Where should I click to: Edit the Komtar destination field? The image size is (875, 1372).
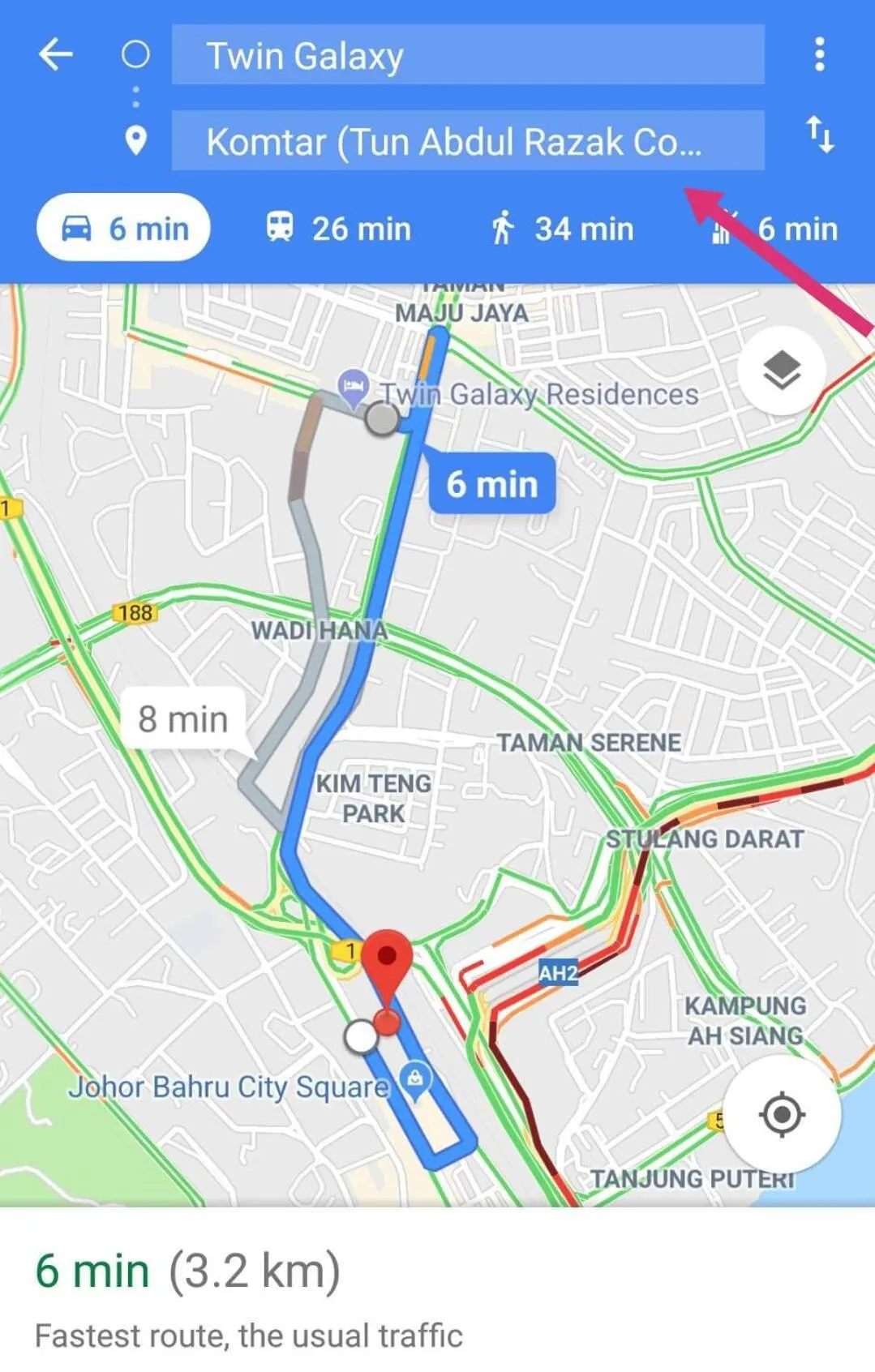click(467, 141)
